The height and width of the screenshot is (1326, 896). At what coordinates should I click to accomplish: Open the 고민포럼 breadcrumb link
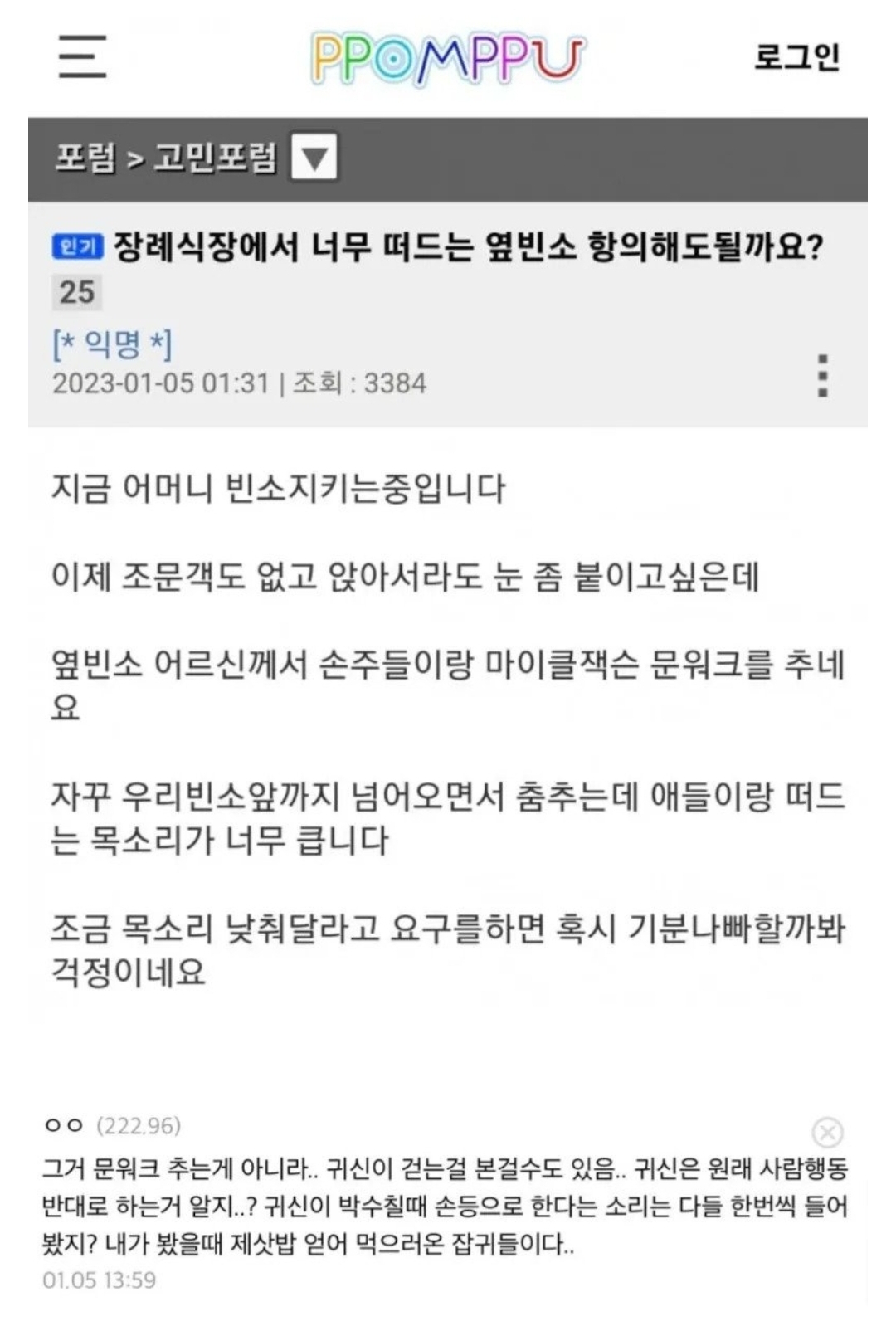point(216,158)
